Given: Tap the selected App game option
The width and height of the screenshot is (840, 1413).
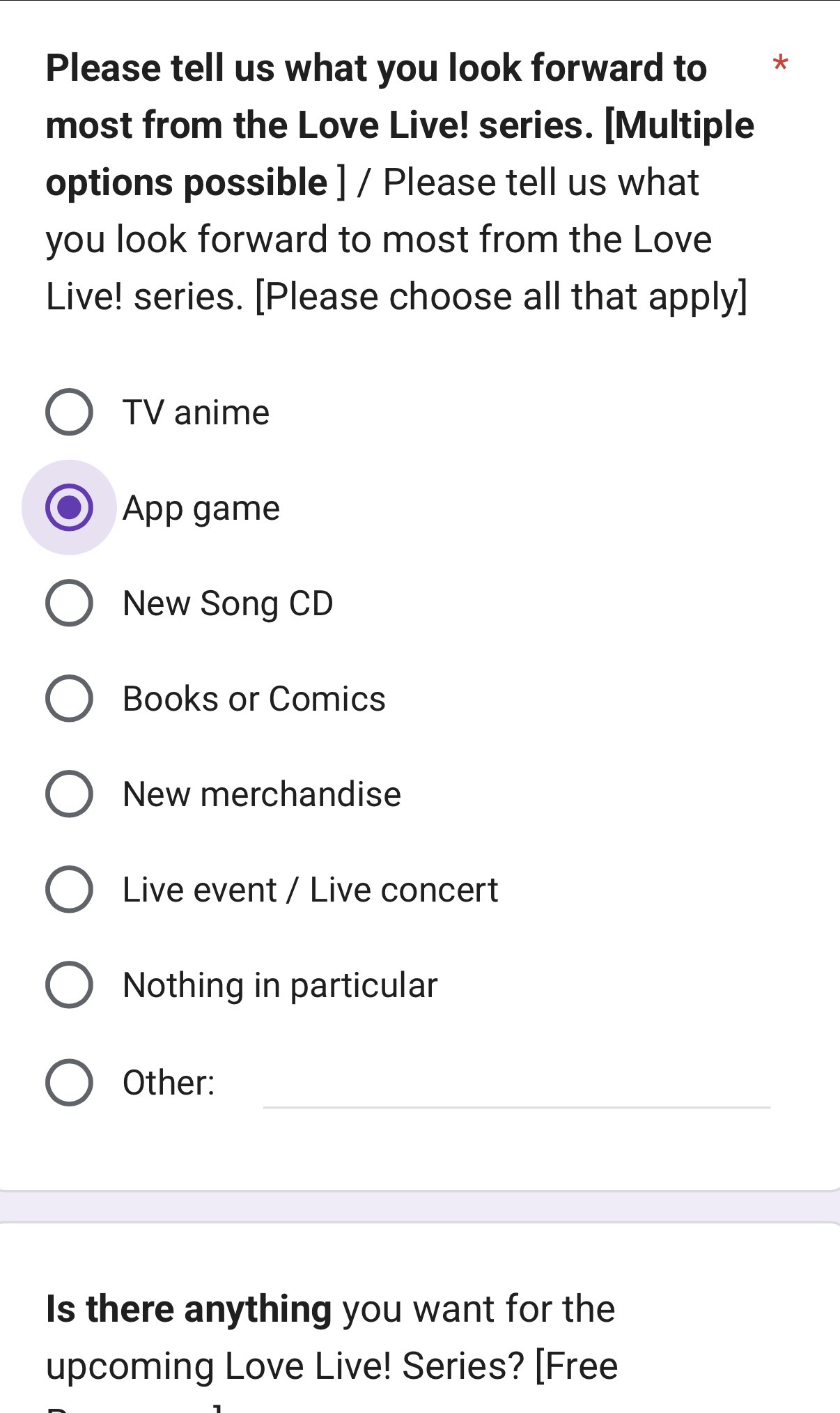Looking at the screenshot, I should click(69, 507).
